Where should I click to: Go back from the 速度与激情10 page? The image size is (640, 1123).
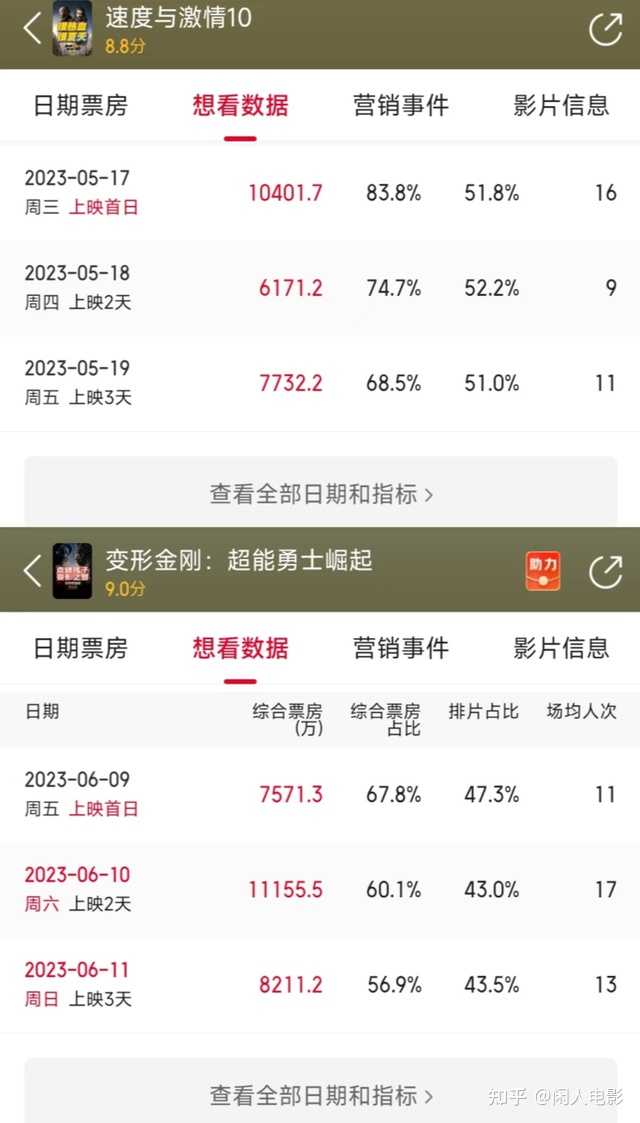click(x=32, y=29)
